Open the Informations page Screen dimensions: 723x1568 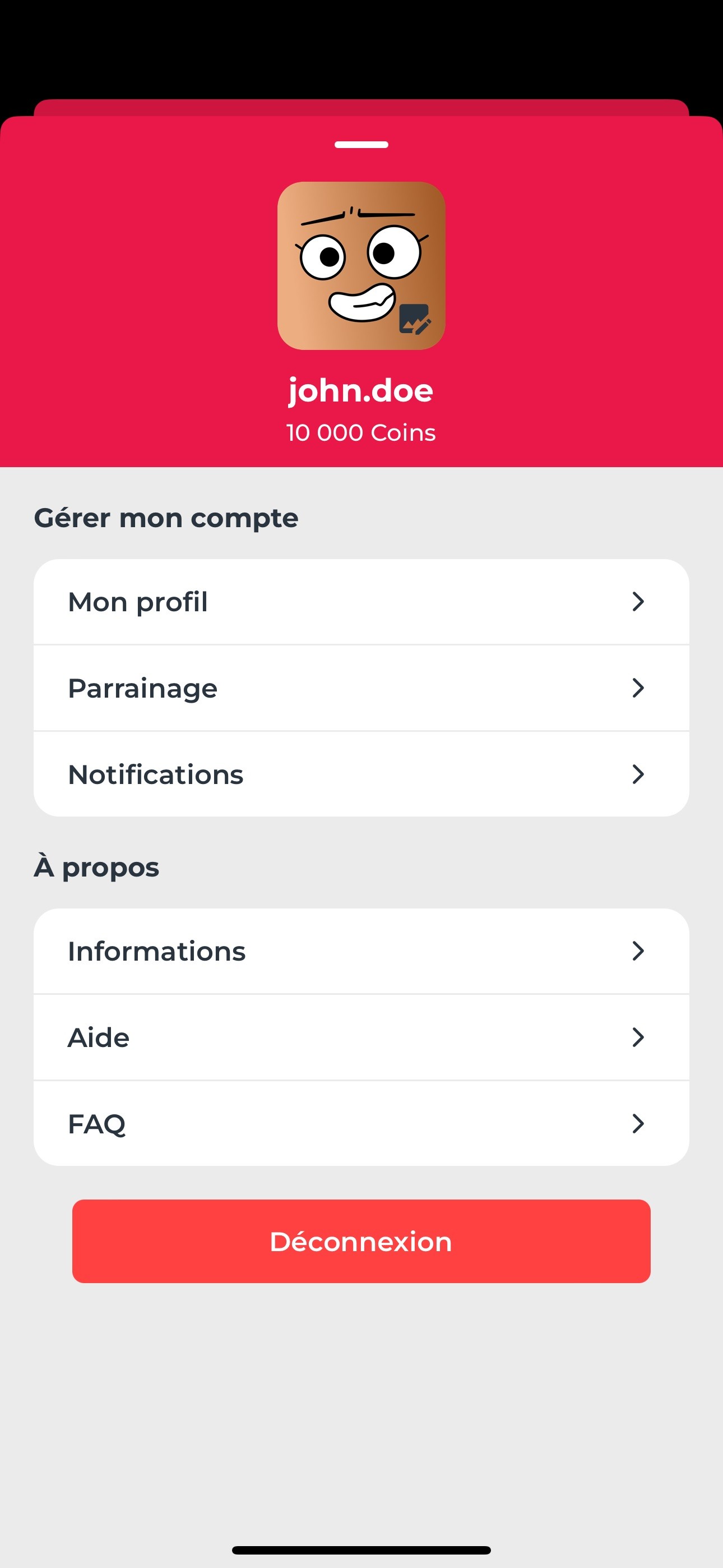156,951
